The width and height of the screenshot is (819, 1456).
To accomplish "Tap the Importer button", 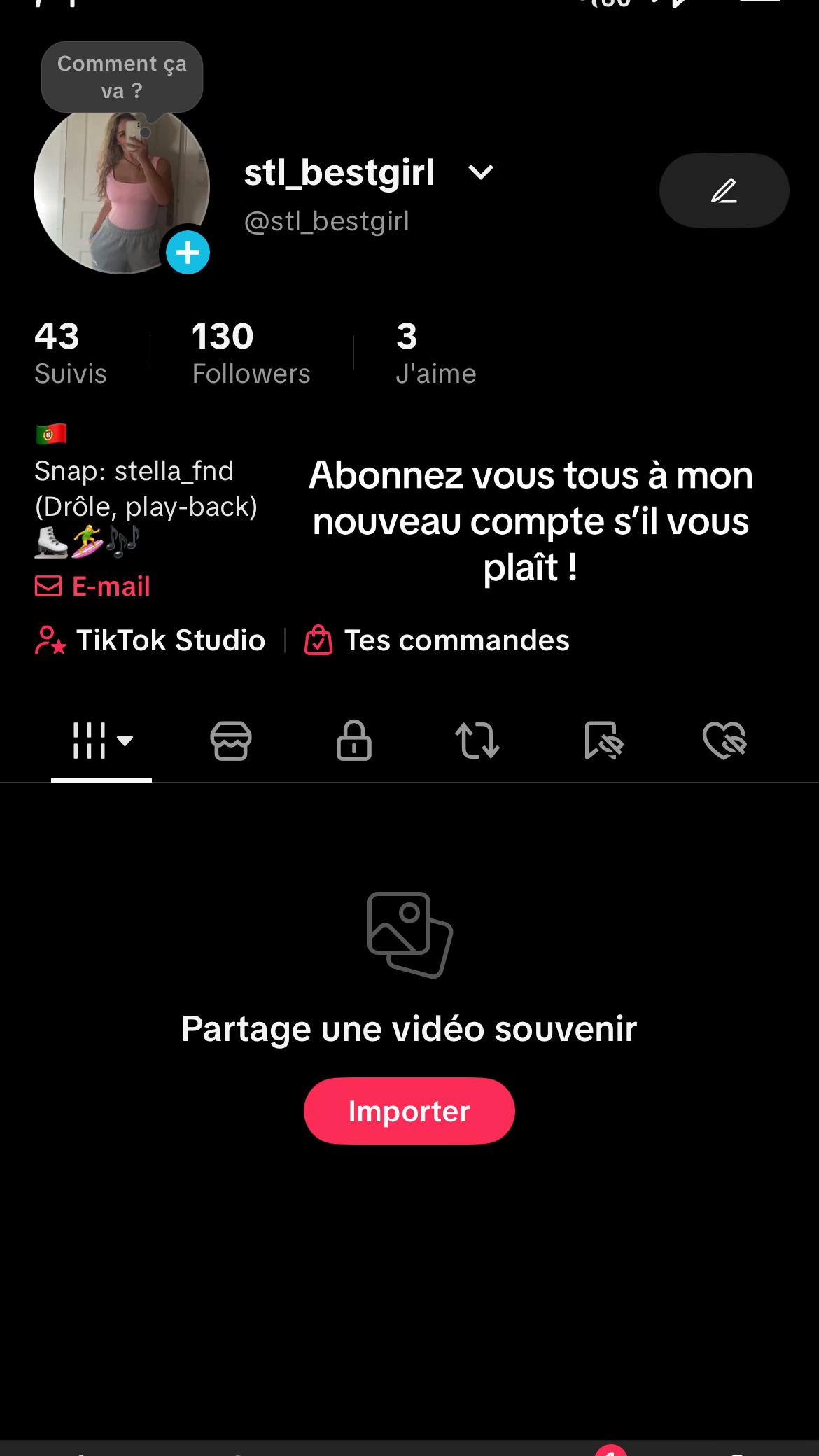I will 409,1111.
